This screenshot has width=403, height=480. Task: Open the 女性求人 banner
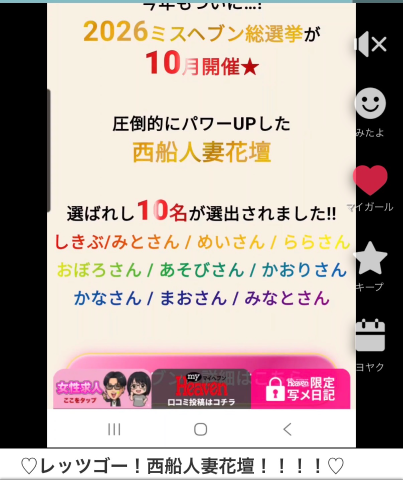102,389
